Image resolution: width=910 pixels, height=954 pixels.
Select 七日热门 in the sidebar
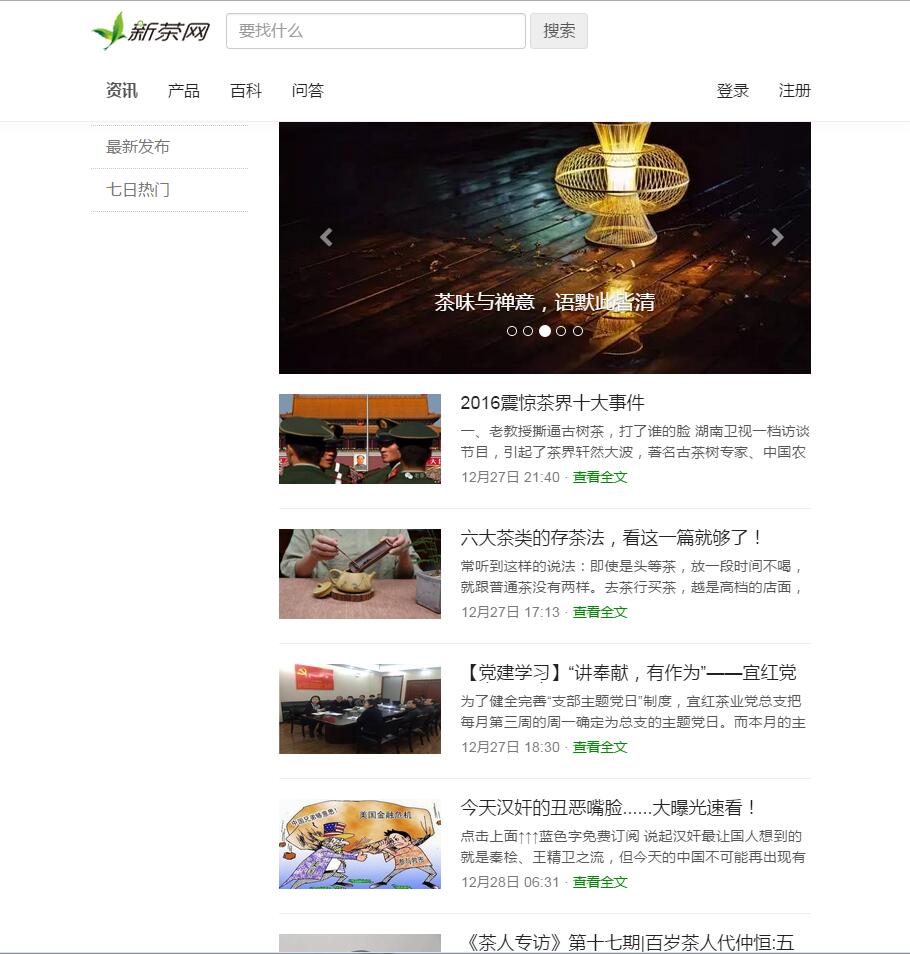pos(138,190)
